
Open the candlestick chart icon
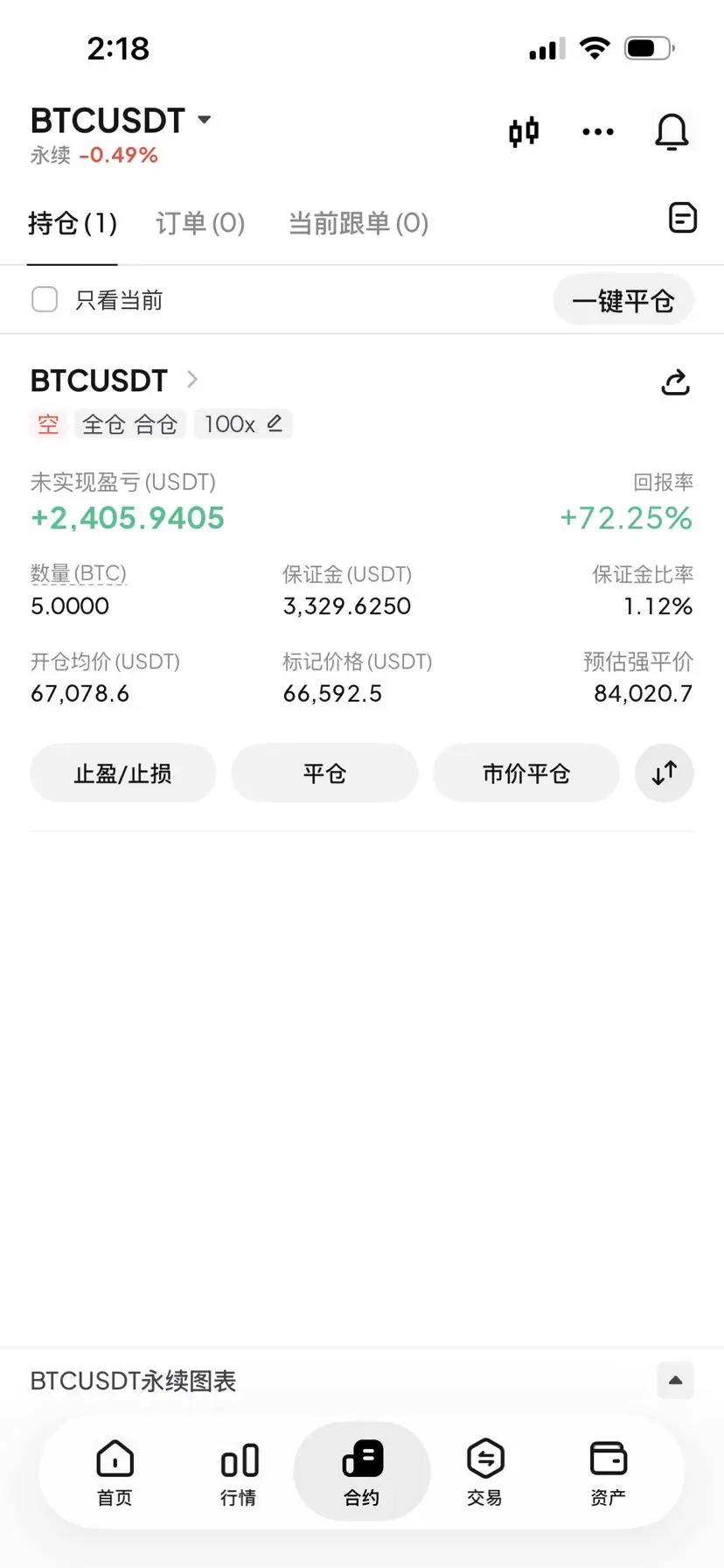524,132
